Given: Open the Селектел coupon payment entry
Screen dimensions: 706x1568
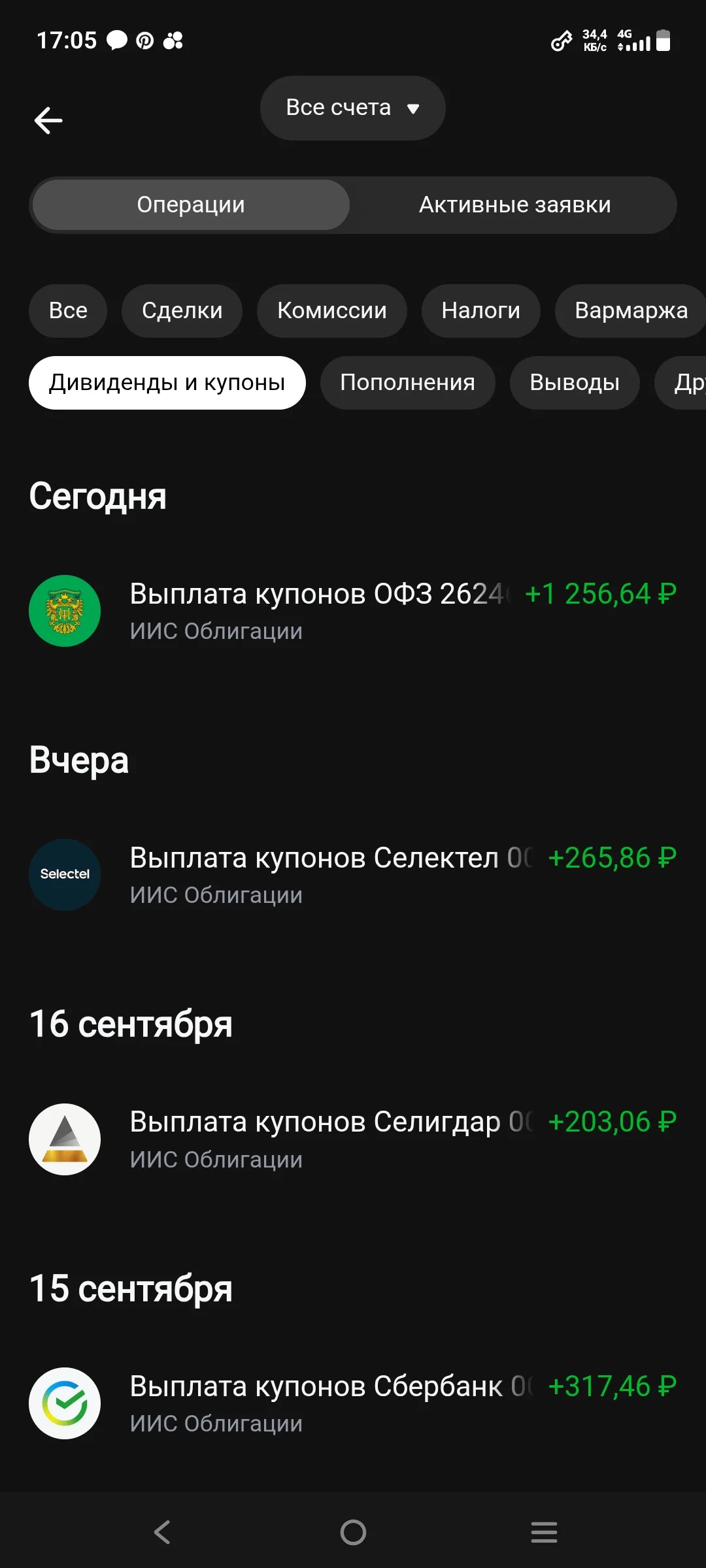Looking at the screenshot, I should pyautogui.click(x=353, y=875).
